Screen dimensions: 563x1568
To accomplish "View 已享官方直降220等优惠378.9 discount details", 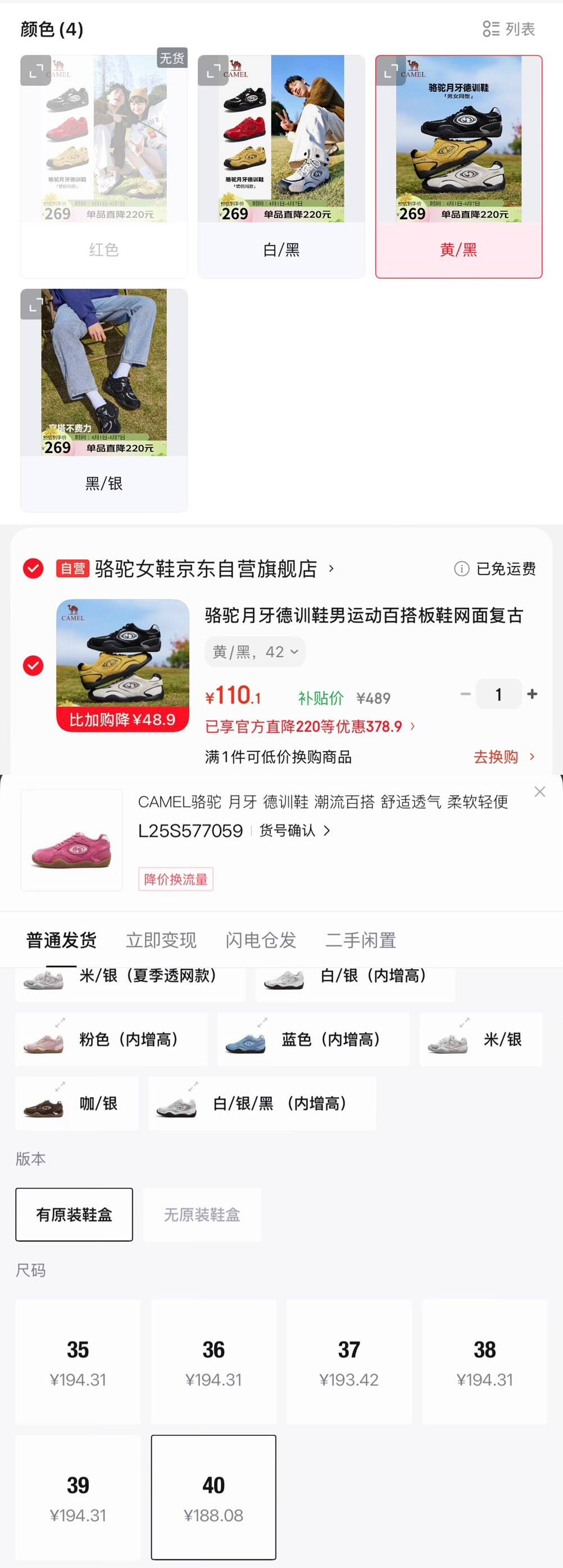I will [x=310, y=726].
